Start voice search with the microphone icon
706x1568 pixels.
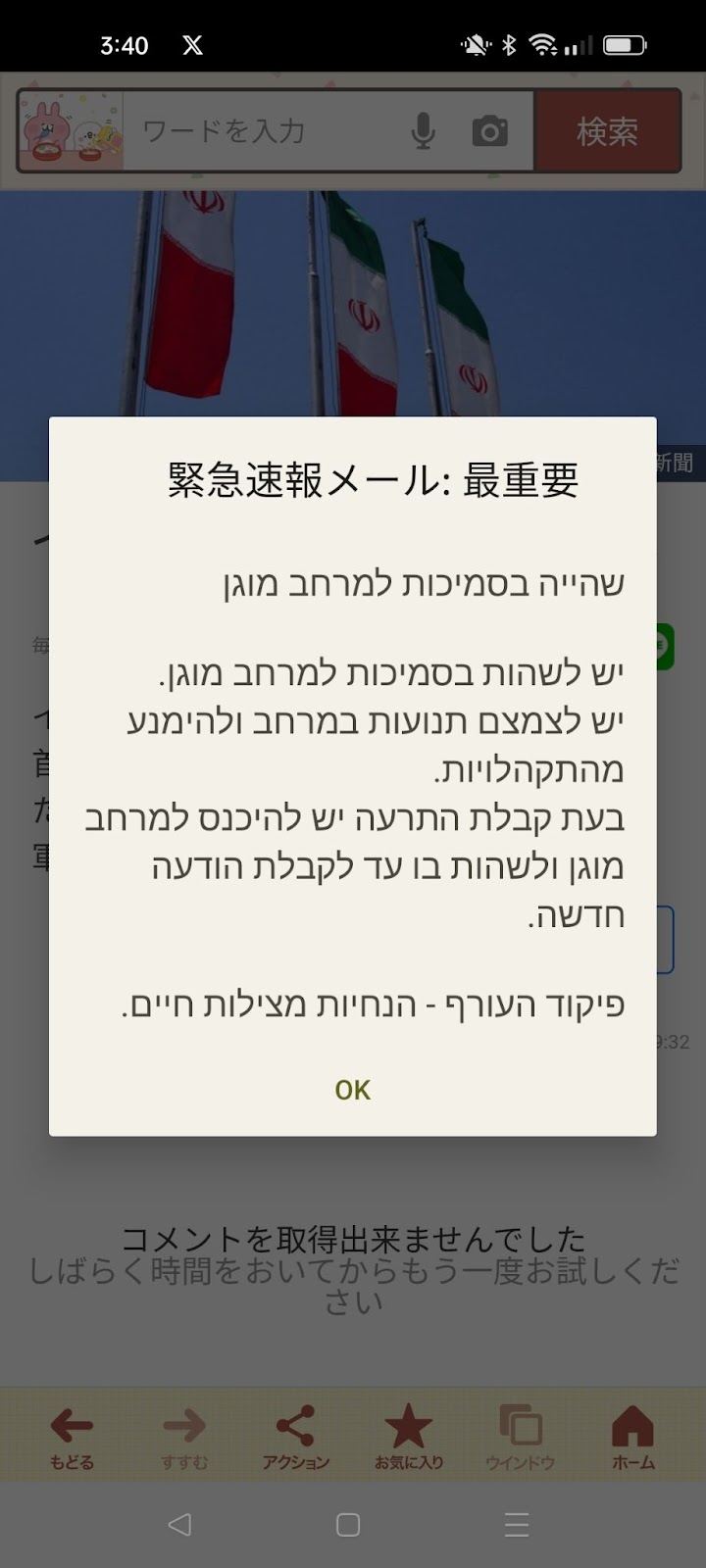(x=424, y=131)
